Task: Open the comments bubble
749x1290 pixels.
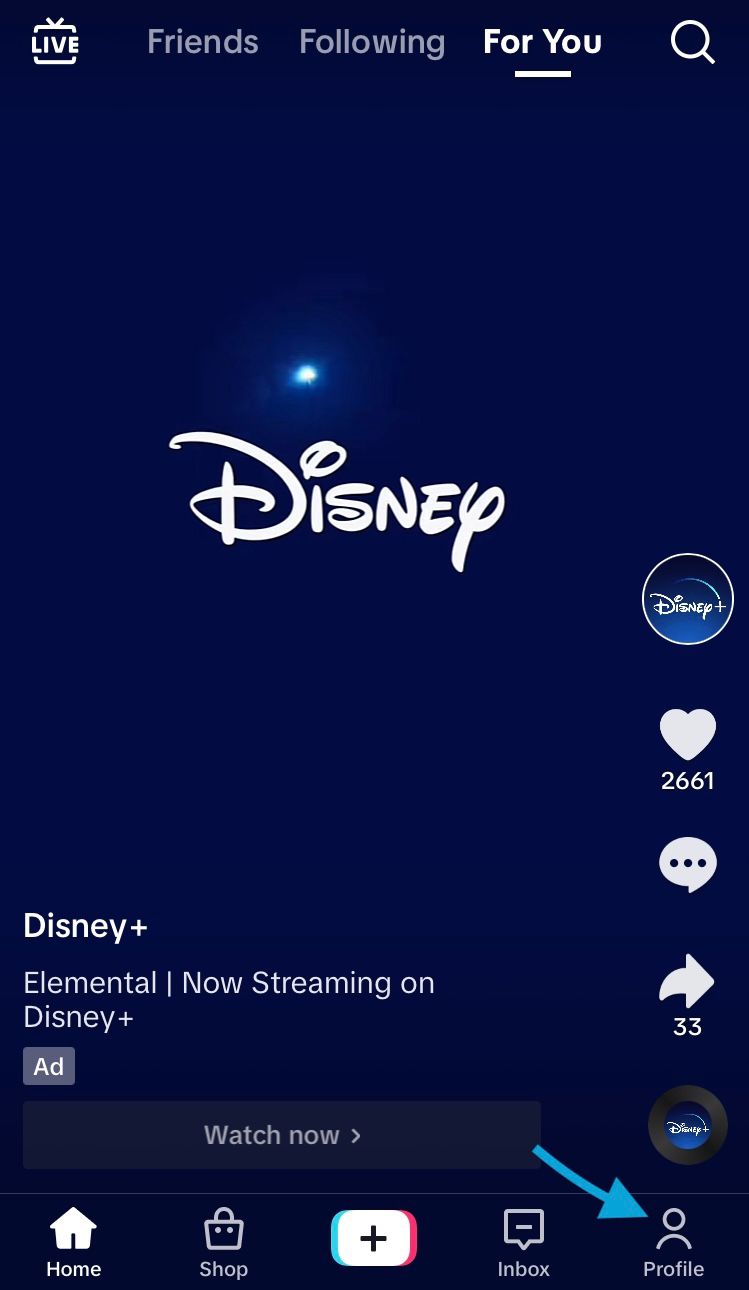Action: click(x=688, y=864)
